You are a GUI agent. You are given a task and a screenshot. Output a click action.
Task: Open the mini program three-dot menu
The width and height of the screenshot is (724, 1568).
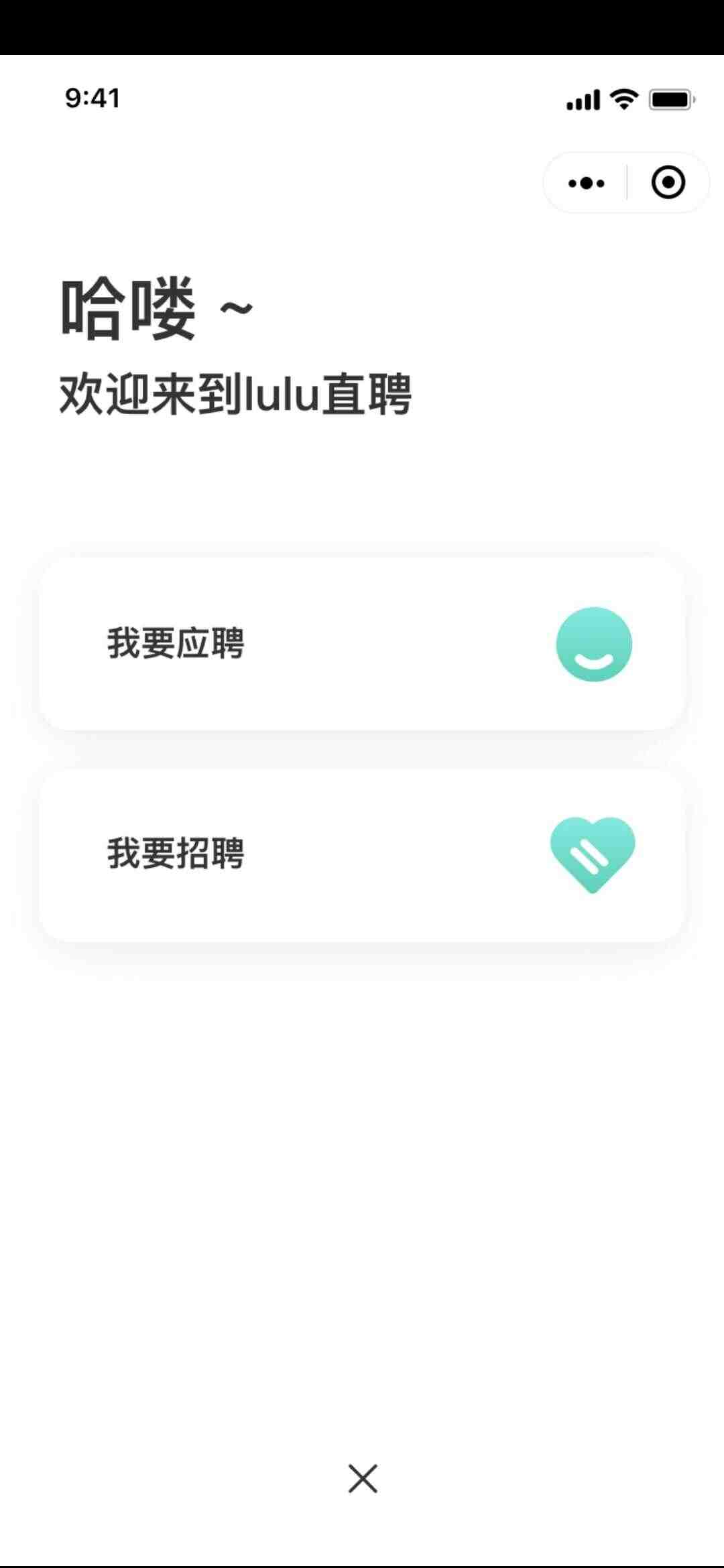tap(586, 183)
